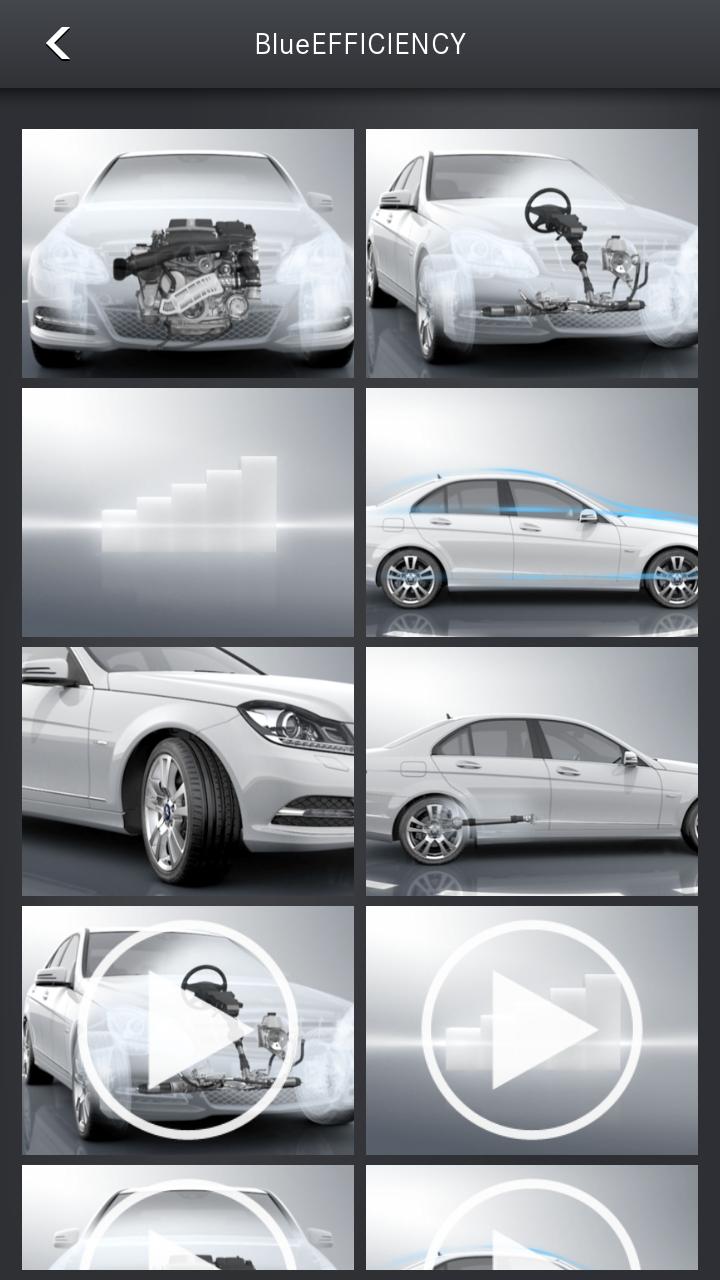Image resolution: width=720 pixels, height=1280 pixels.
Task: Open the front tire close-up photo
Action: [x=188, y=771]
